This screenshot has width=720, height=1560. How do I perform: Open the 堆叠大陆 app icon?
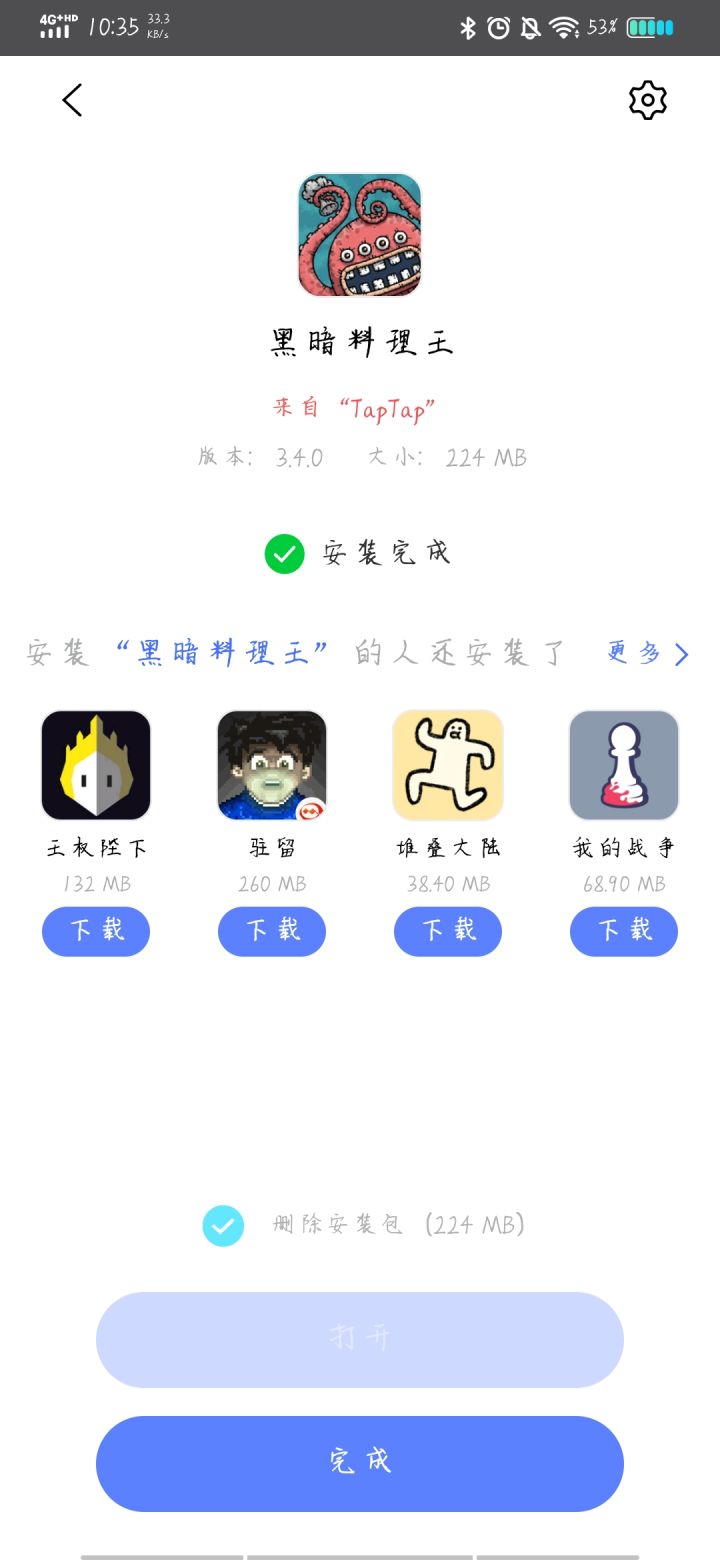click(448, 764)
